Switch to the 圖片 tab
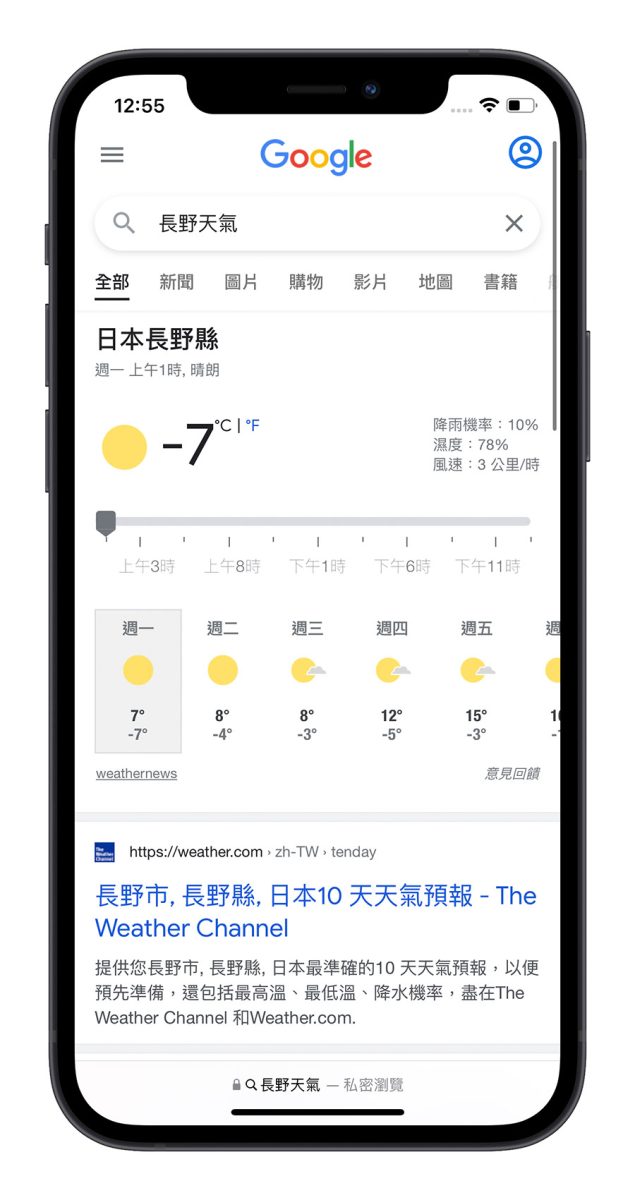Viewport: 635px width, 1200px height. pyautogui.click(x=241, y=282)
